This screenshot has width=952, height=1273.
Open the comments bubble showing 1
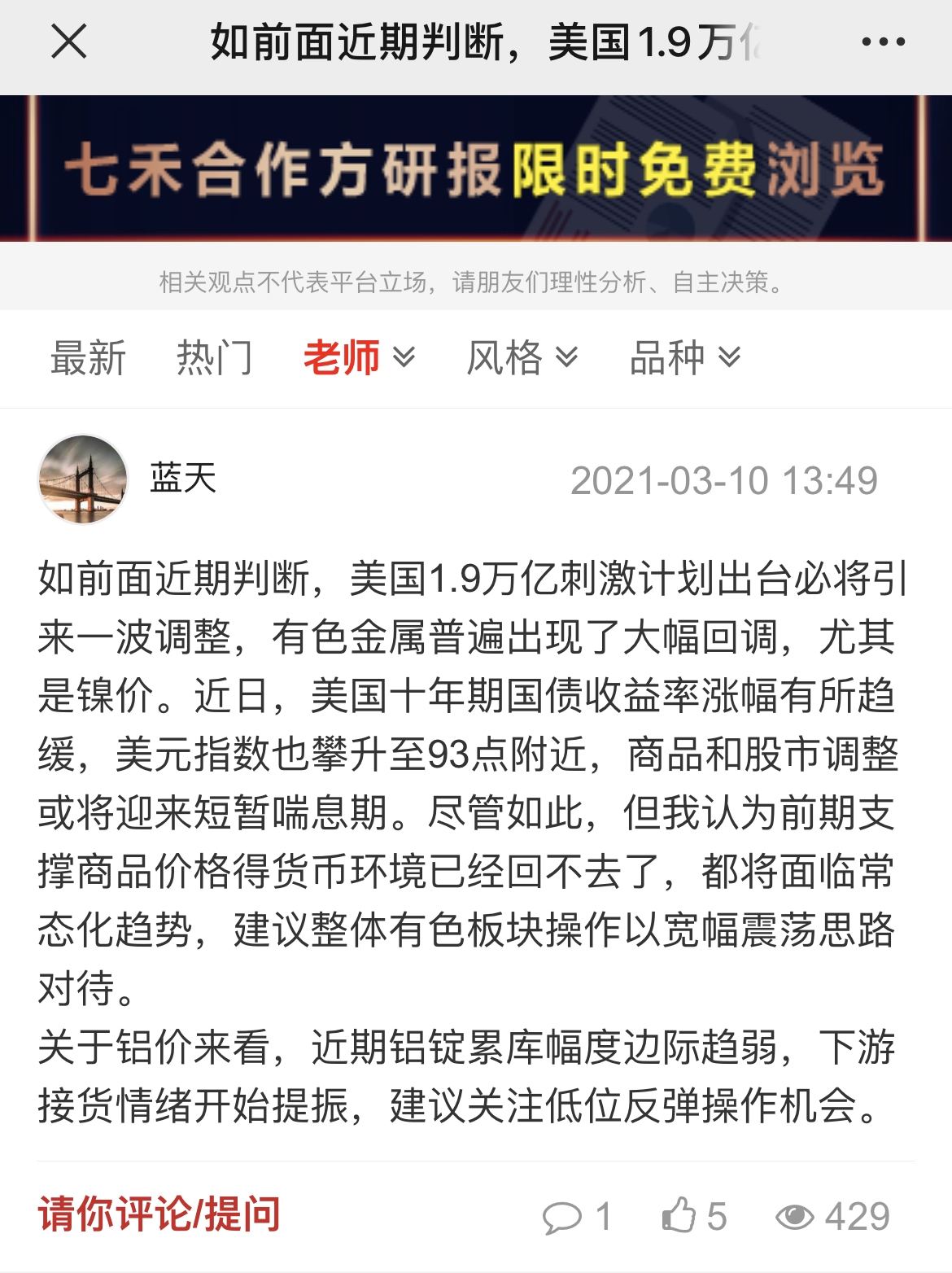click(576, 1217)
